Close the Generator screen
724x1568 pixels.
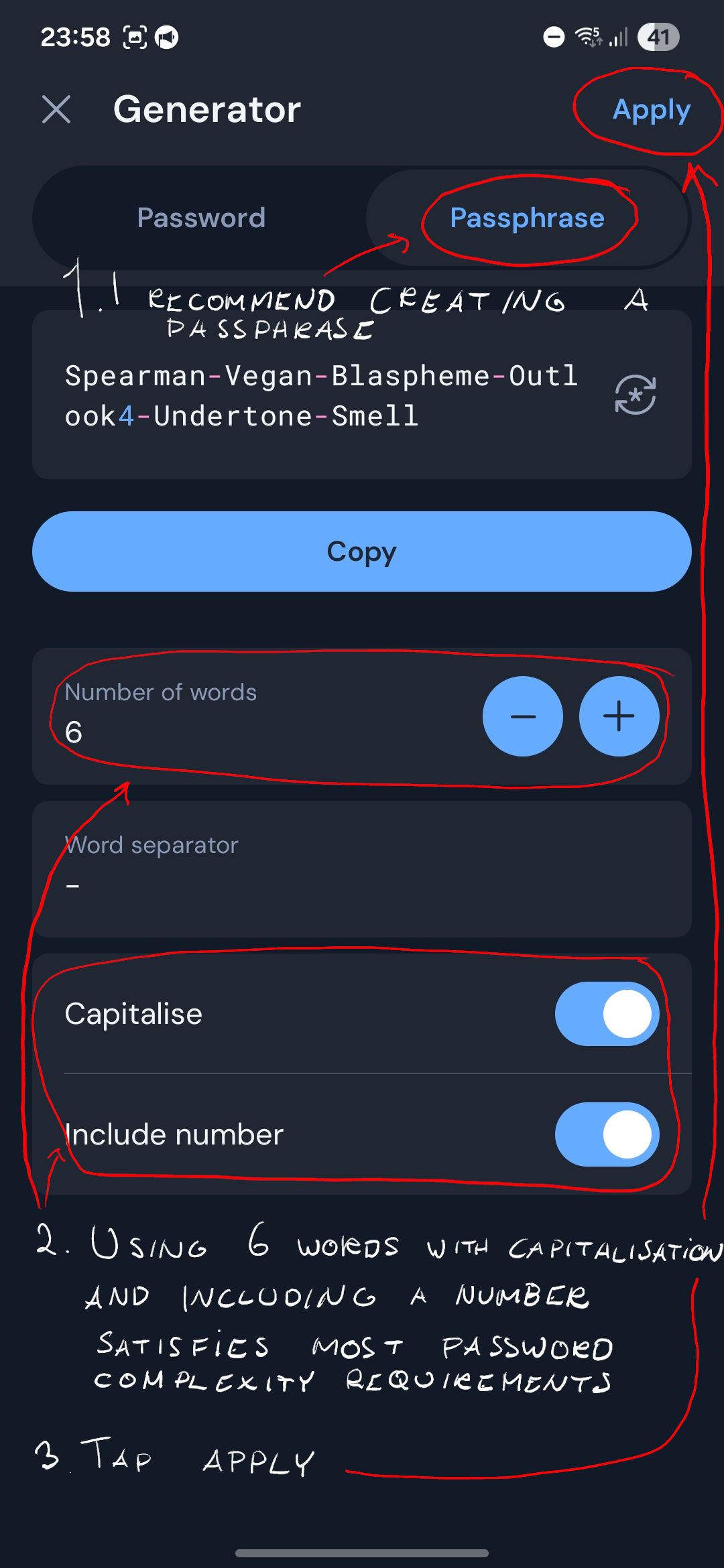click(56, 109)
